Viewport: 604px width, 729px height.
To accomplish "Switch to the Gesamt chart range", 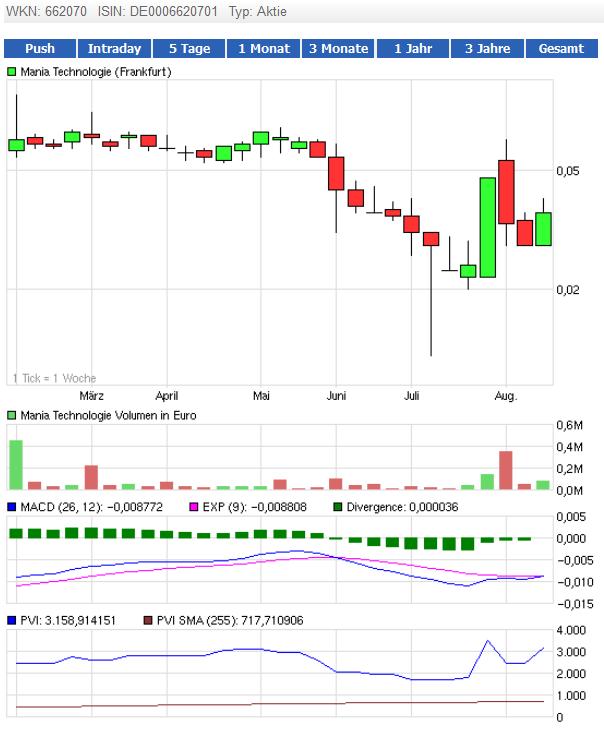I will pos(561,48).
